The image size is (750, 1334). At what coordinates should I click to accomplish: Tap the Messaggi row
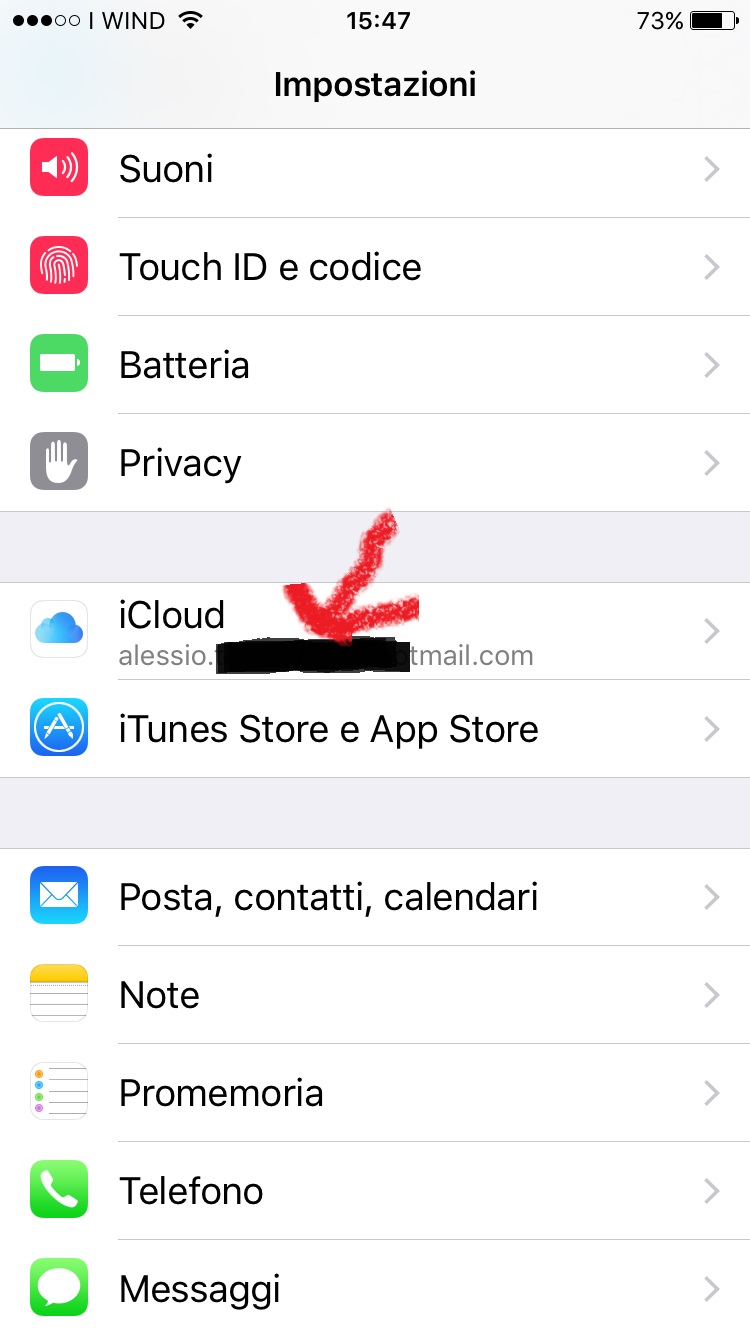coord(375,1289)
